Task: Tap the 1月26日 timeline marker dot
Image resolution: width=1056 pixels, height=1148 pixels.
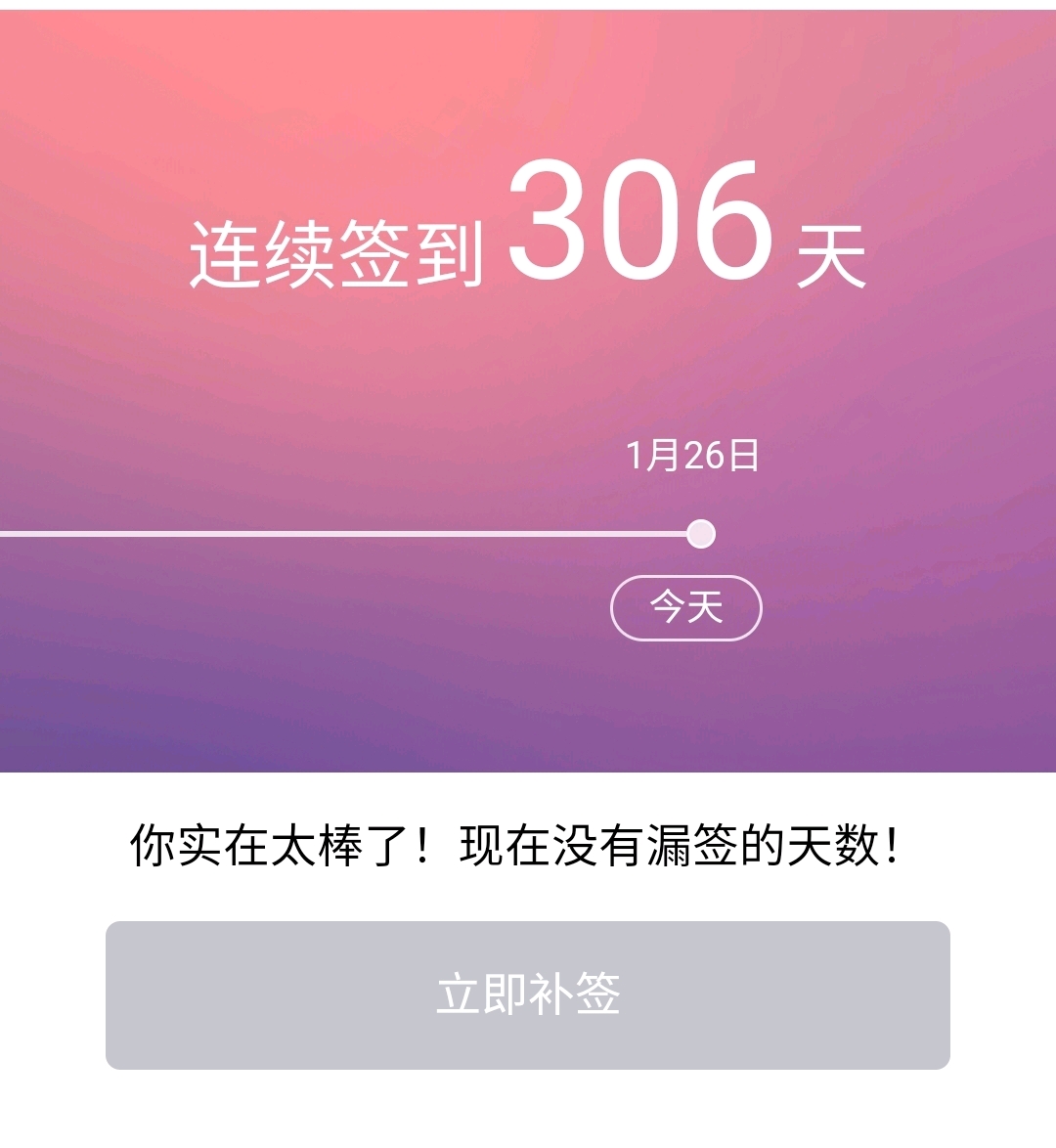Action: [x=700, y=534]
